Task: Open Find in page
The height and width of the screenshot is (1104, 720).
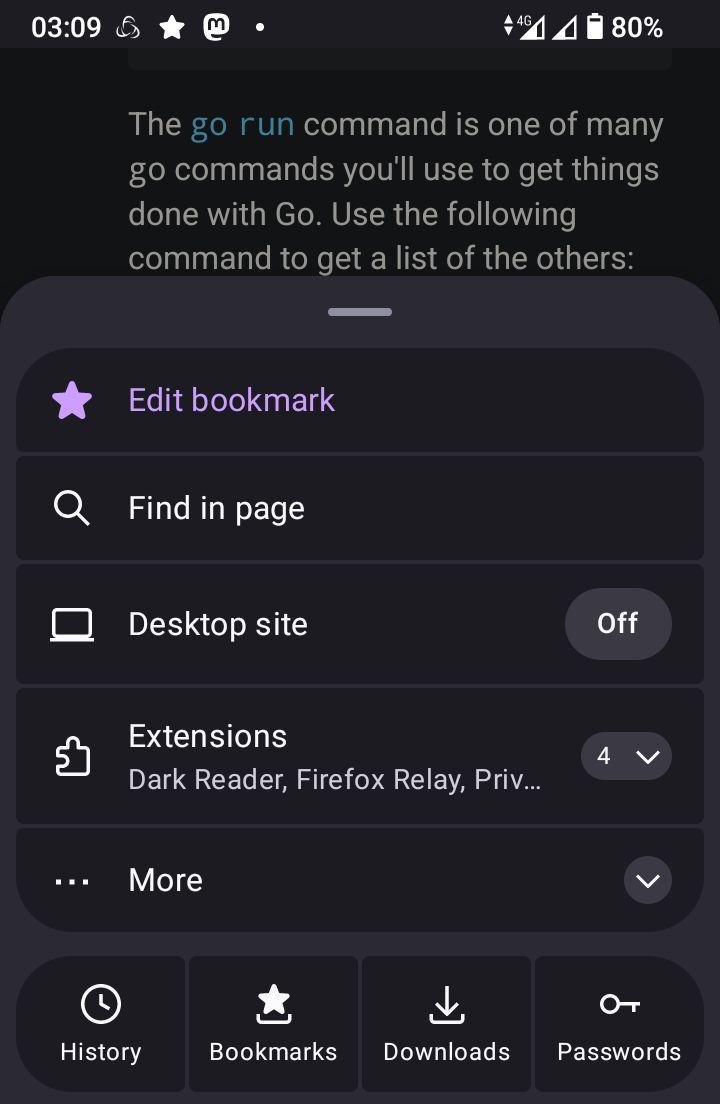Action: (x=216, y=509)
